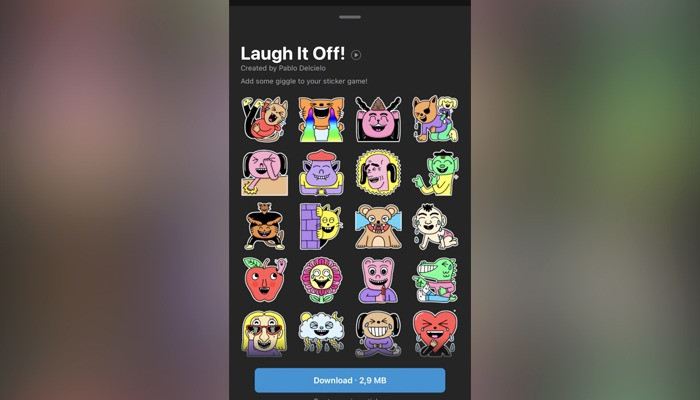Play the sticker pack preview animation
The height and width of the screenshot is (400, 700).
[x=356, y=55]
